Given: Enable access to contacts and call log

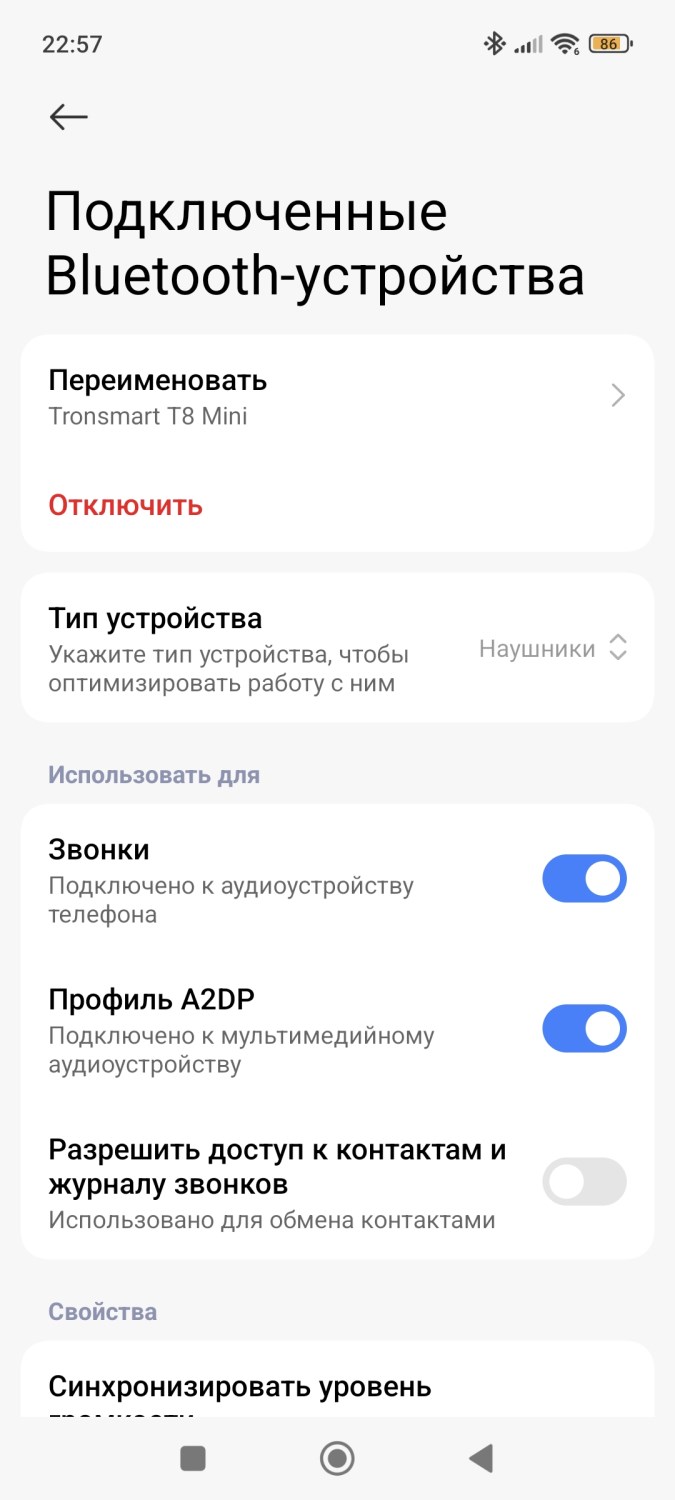Looking at the screenshot, I should (x=584, y=1182).
